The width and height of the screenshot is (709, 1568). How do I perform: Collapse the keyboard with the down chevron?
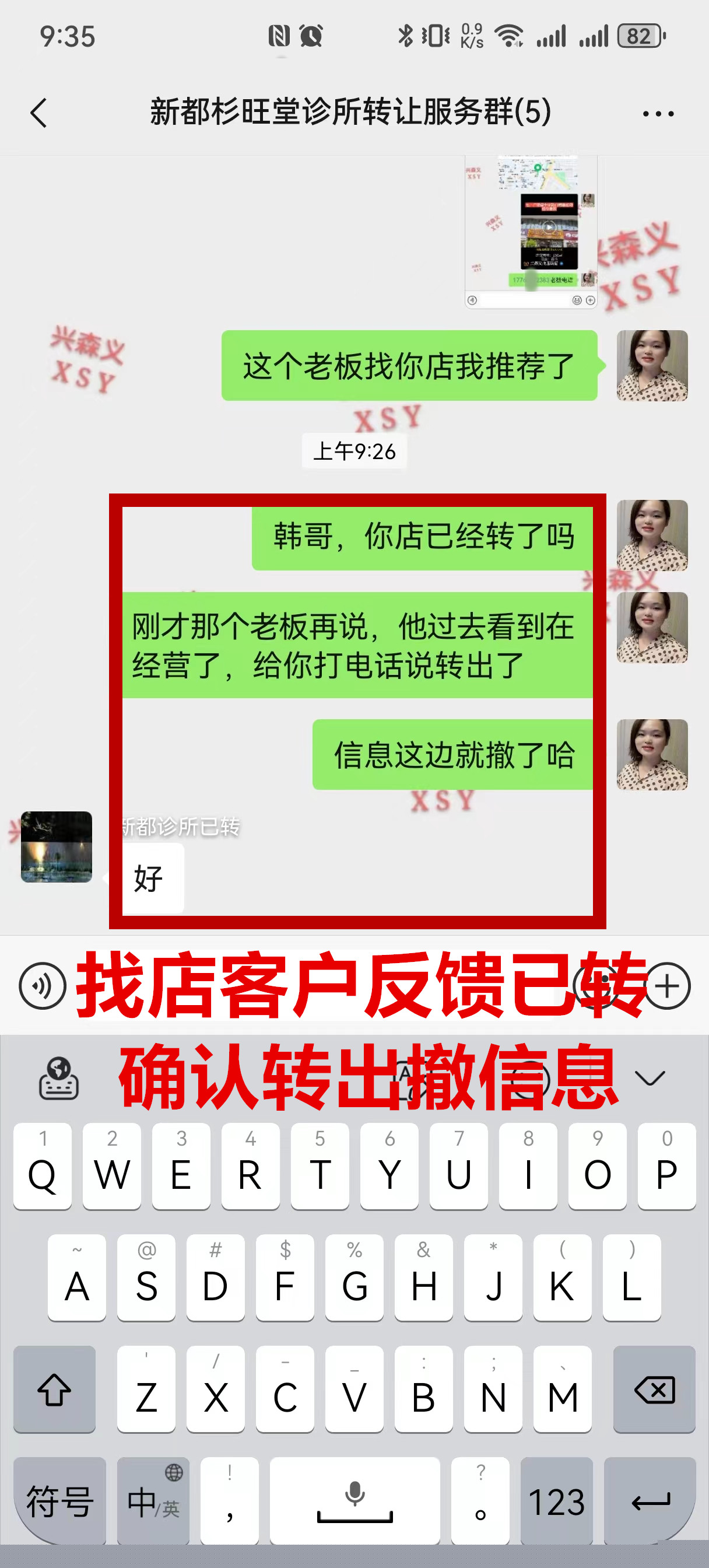coord(650,1078)
